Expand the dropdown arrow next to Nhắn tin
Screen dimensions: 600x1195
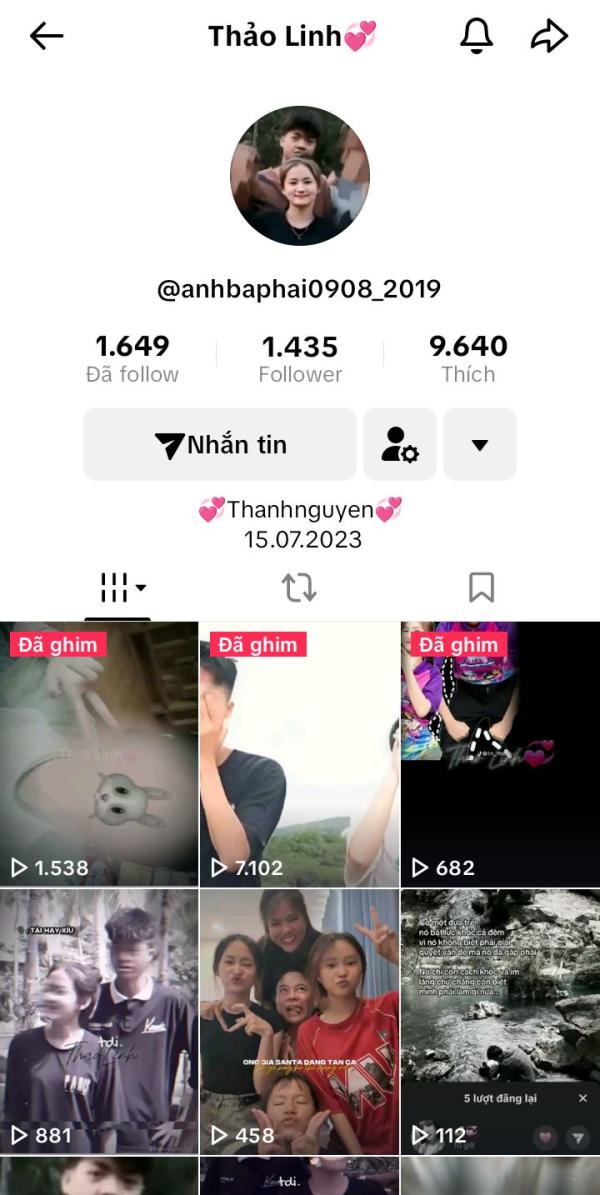pyautogui.click(x=480, y=444)
